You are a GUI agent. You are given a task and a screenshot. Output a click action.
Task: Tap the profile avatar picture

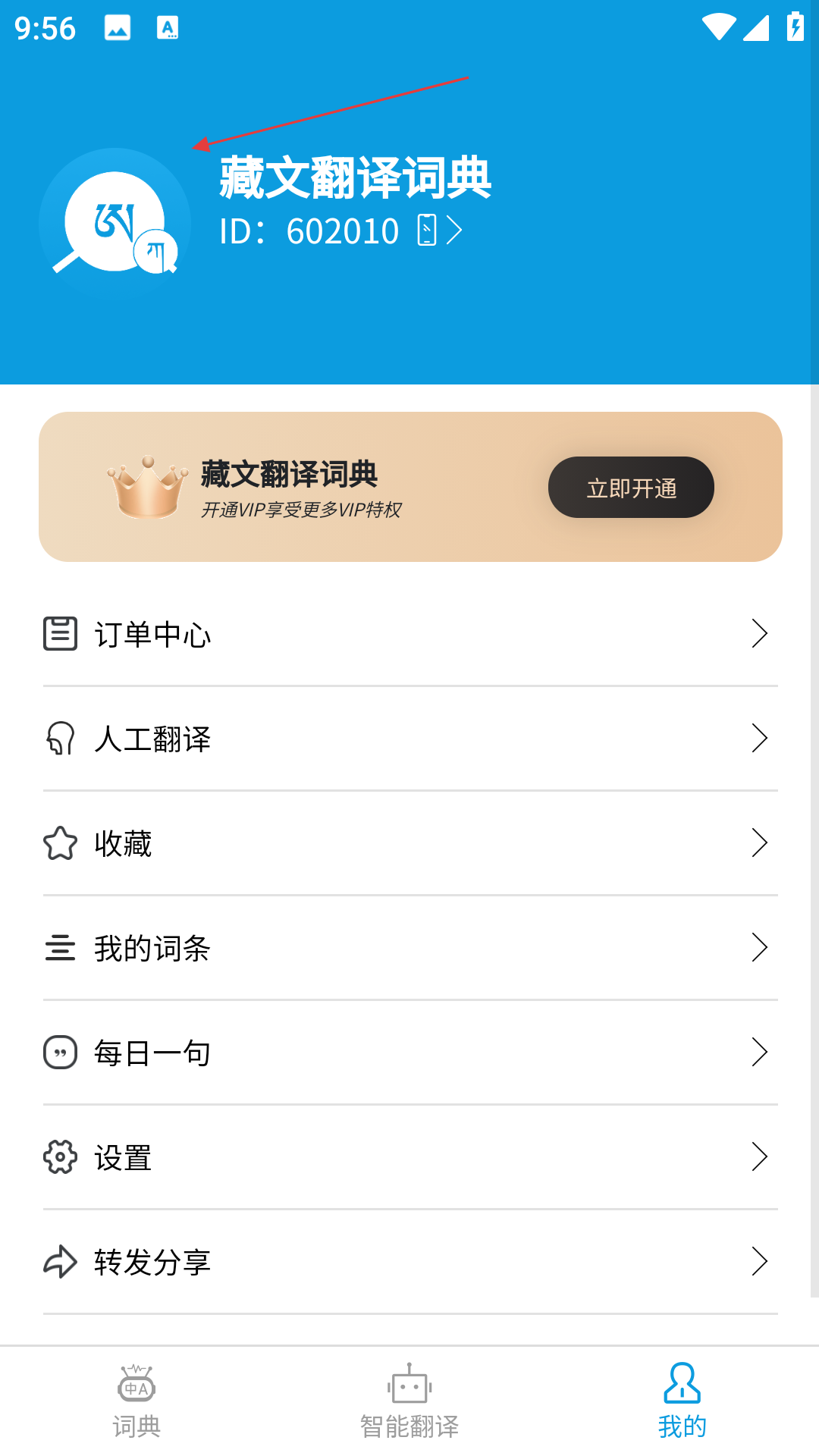click(x=115, y=224)
